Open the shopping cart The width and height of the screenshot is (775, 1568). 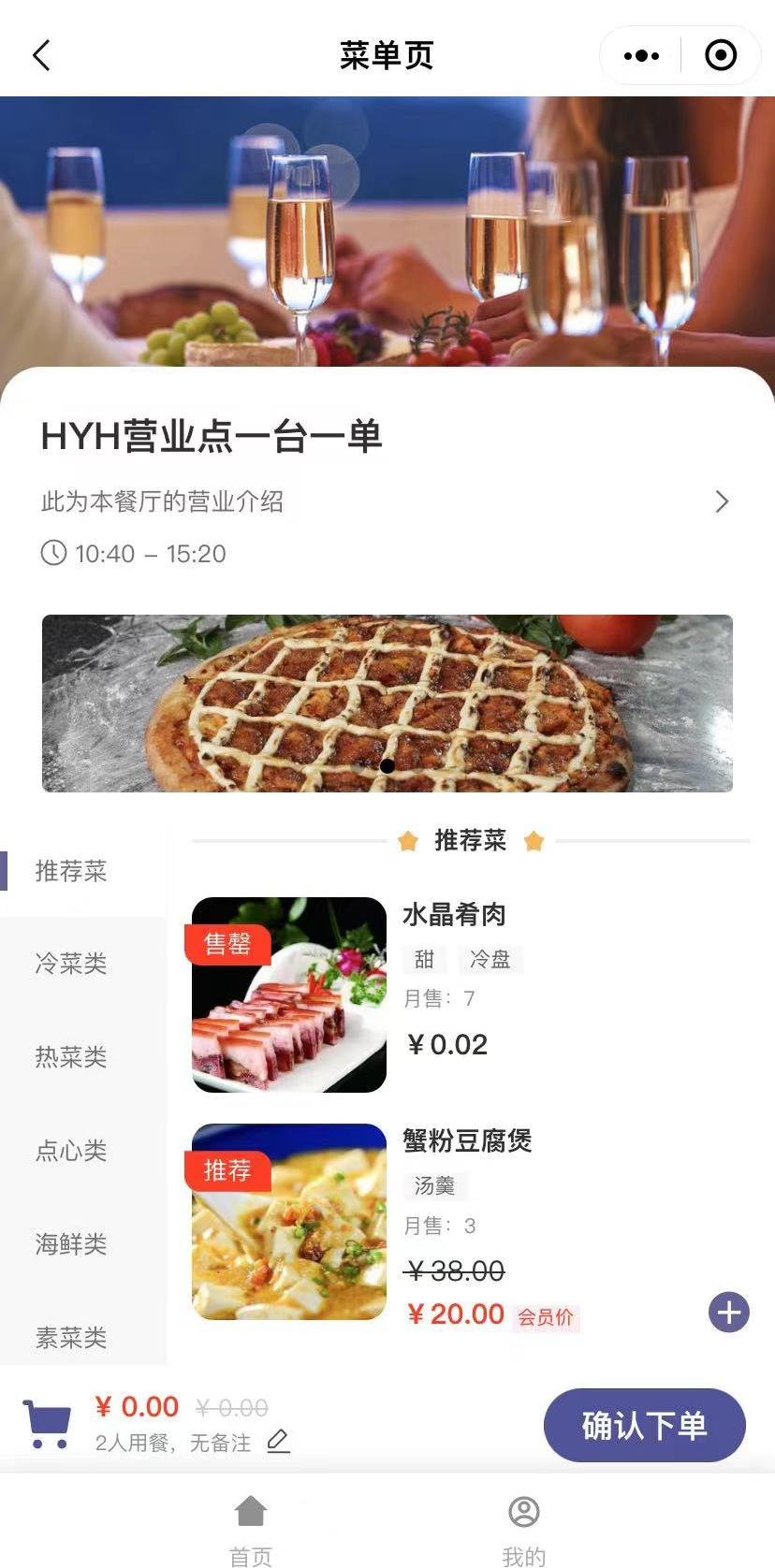(47, 1424)
